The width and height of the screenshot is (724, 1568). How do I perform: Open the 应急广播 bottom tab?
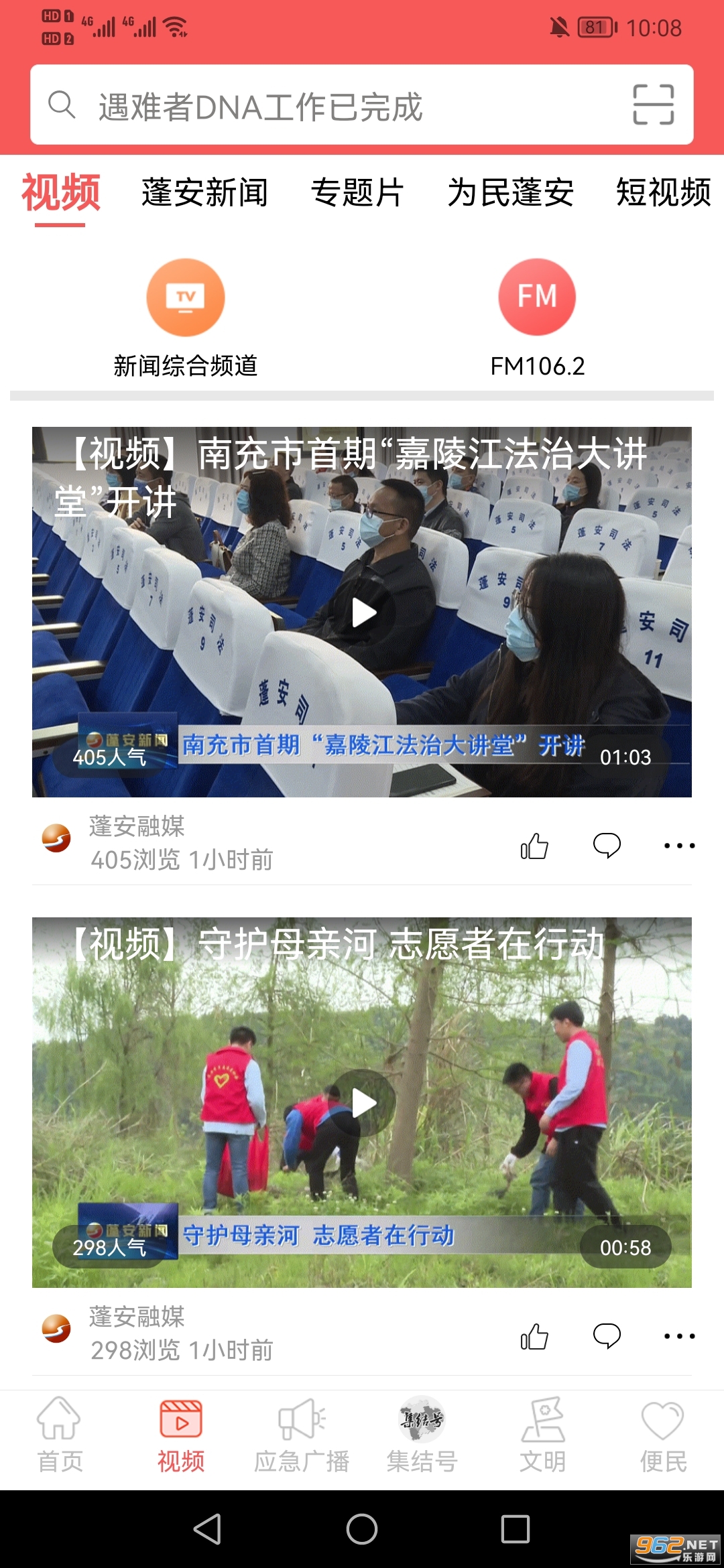point(302,1435)
